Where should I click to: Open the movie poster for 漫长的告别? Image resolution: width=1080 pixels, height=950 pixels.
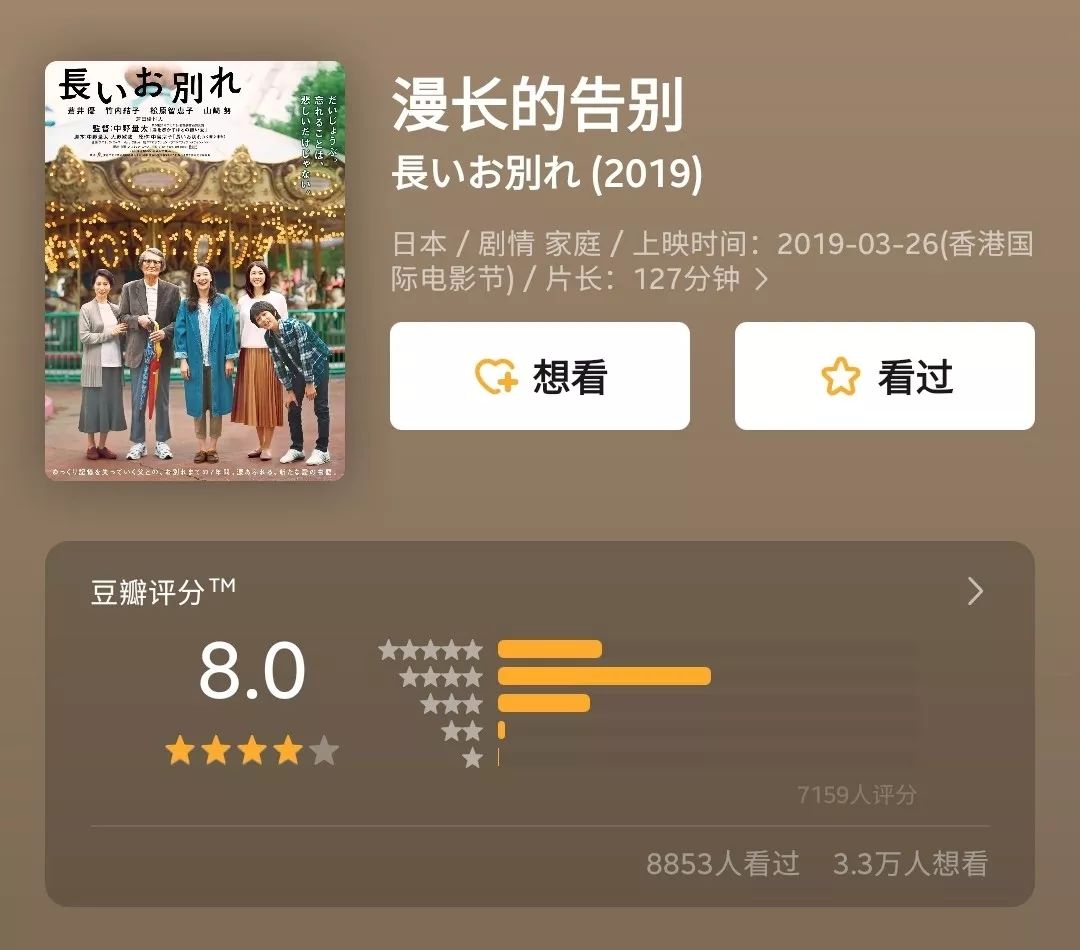click(x=194, y=271)
